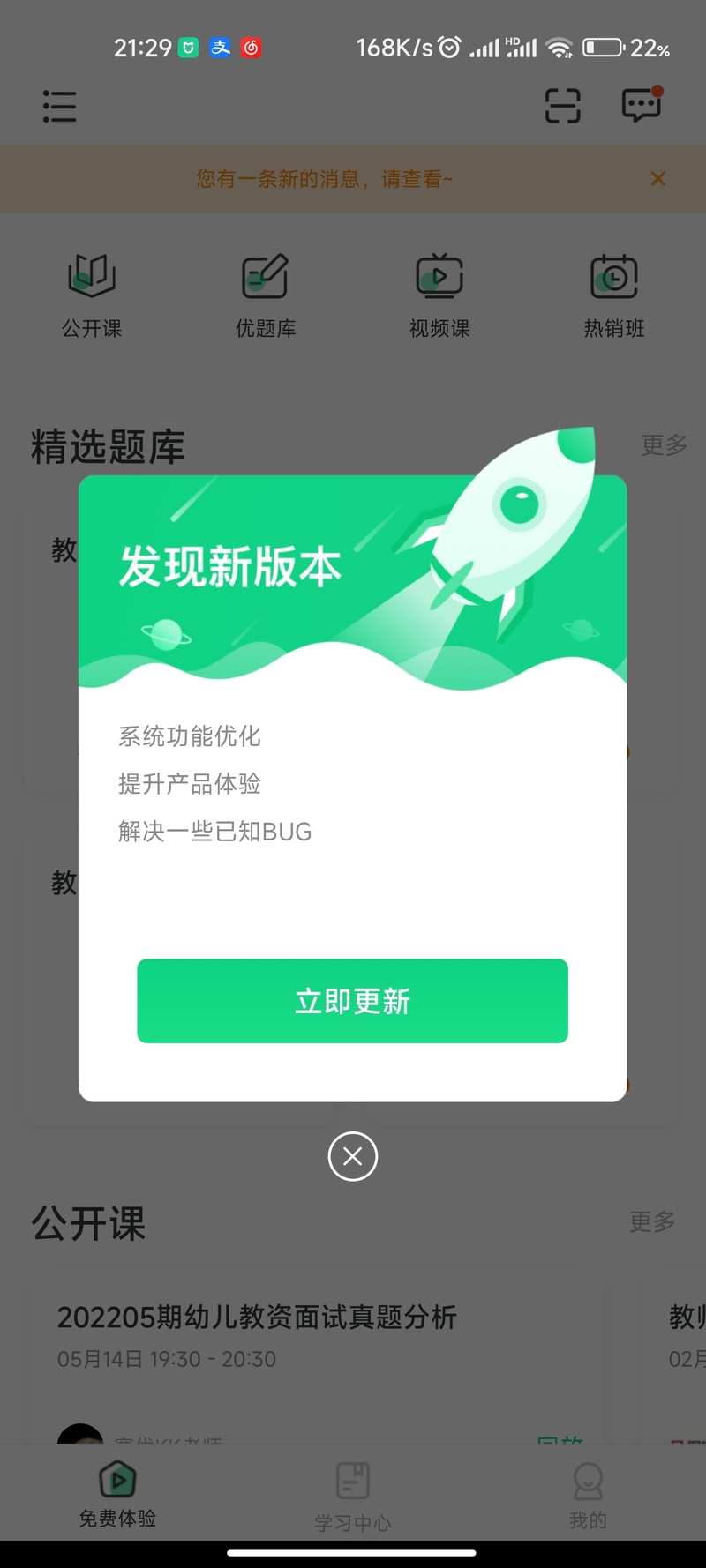The image size is (706, 1568).
Task: Dismiss the update dialog with the X
Action: [x=353, y=1156]
